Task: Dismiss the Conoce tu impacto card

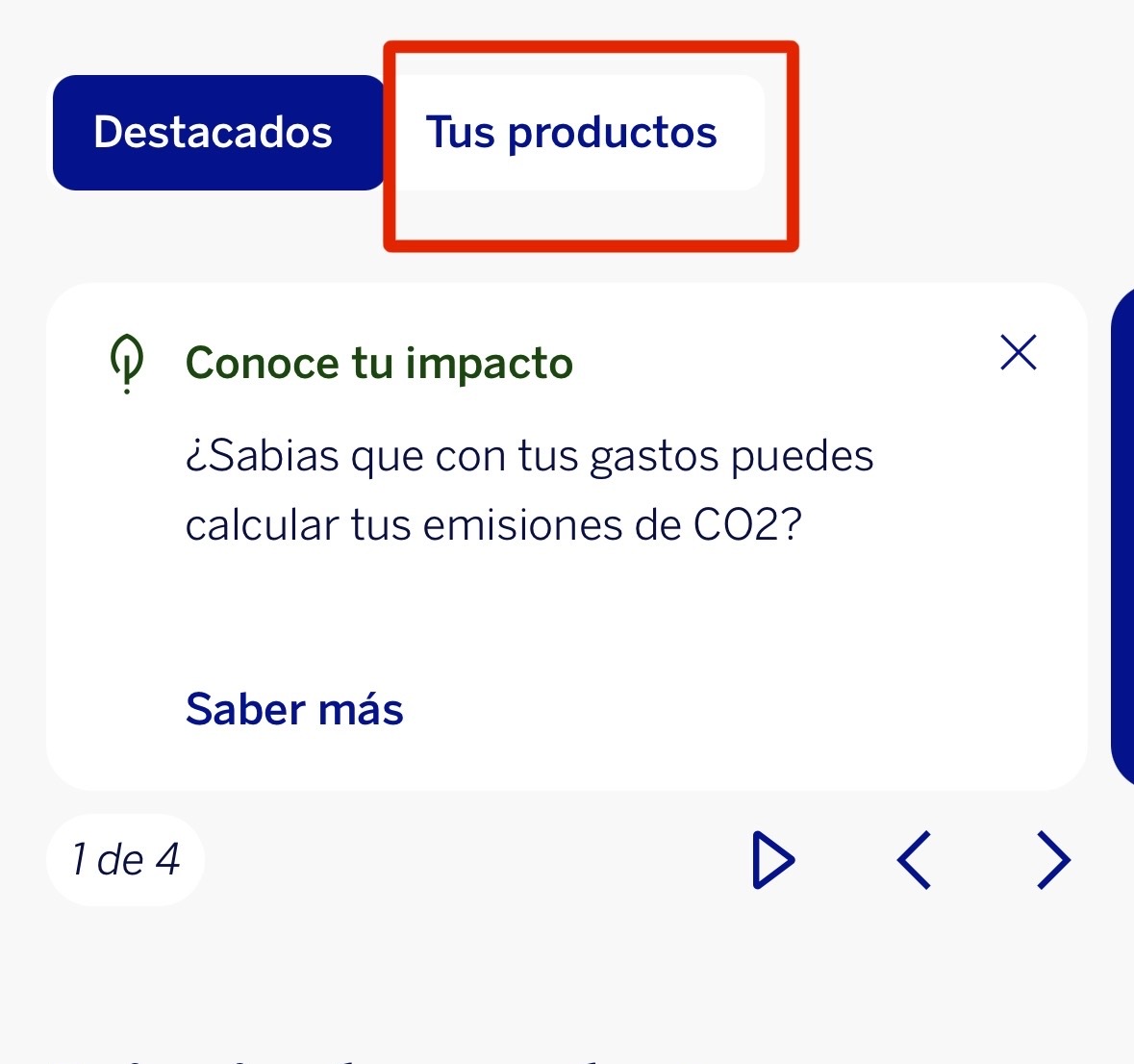Action: 1018,353
